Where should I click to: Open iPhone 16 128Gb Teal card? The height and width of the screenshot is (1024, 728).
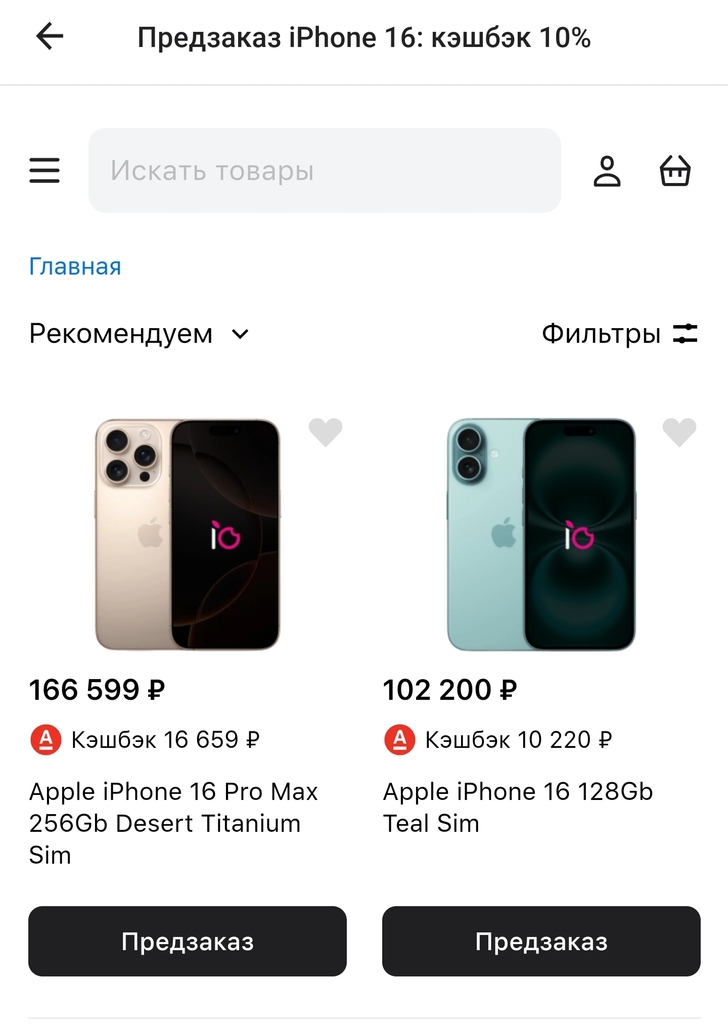click(541, 535)
